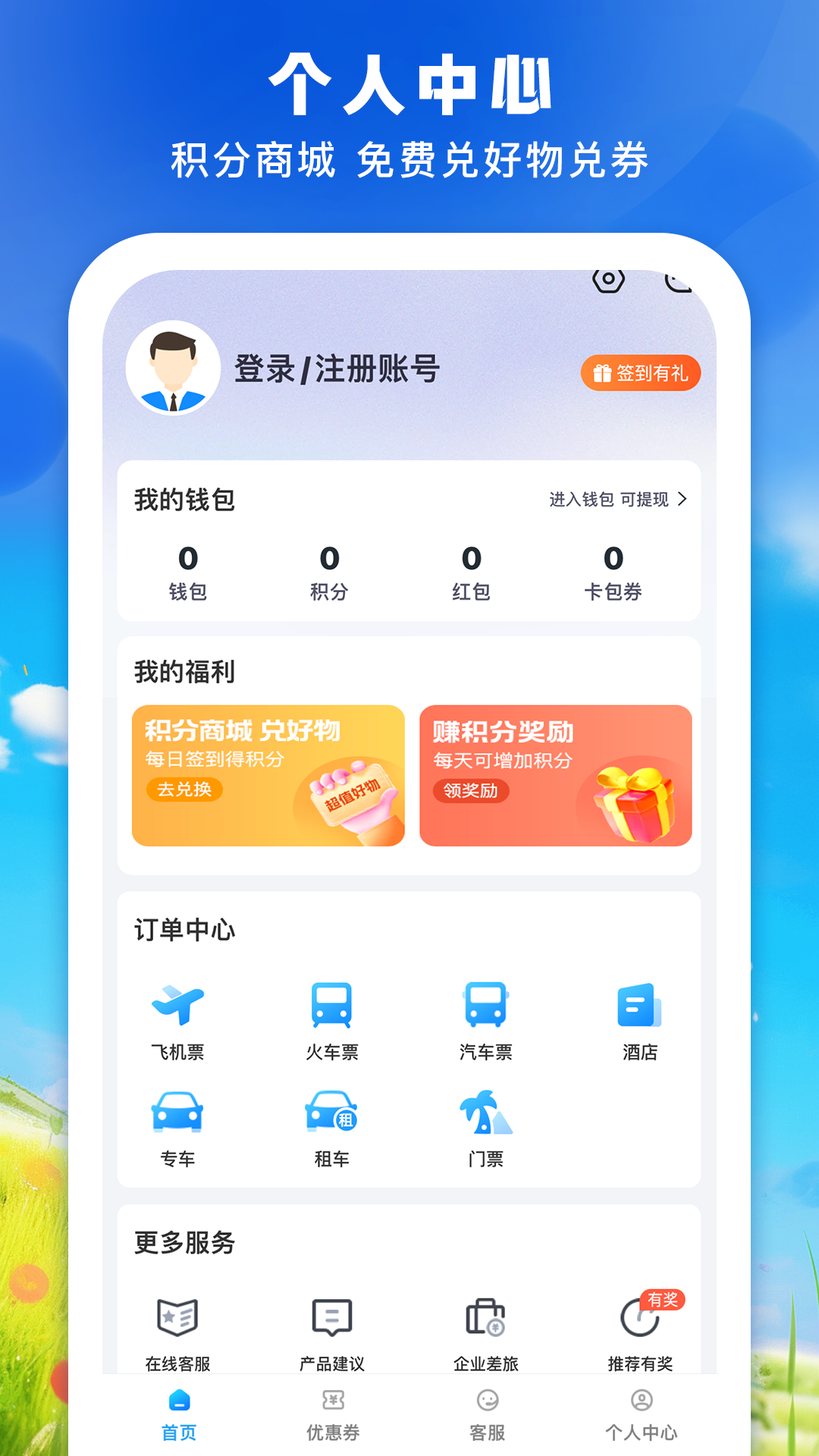819x1456 pixels.
Task: Open the settings gear icon
Action: click(x=610, y=281)
